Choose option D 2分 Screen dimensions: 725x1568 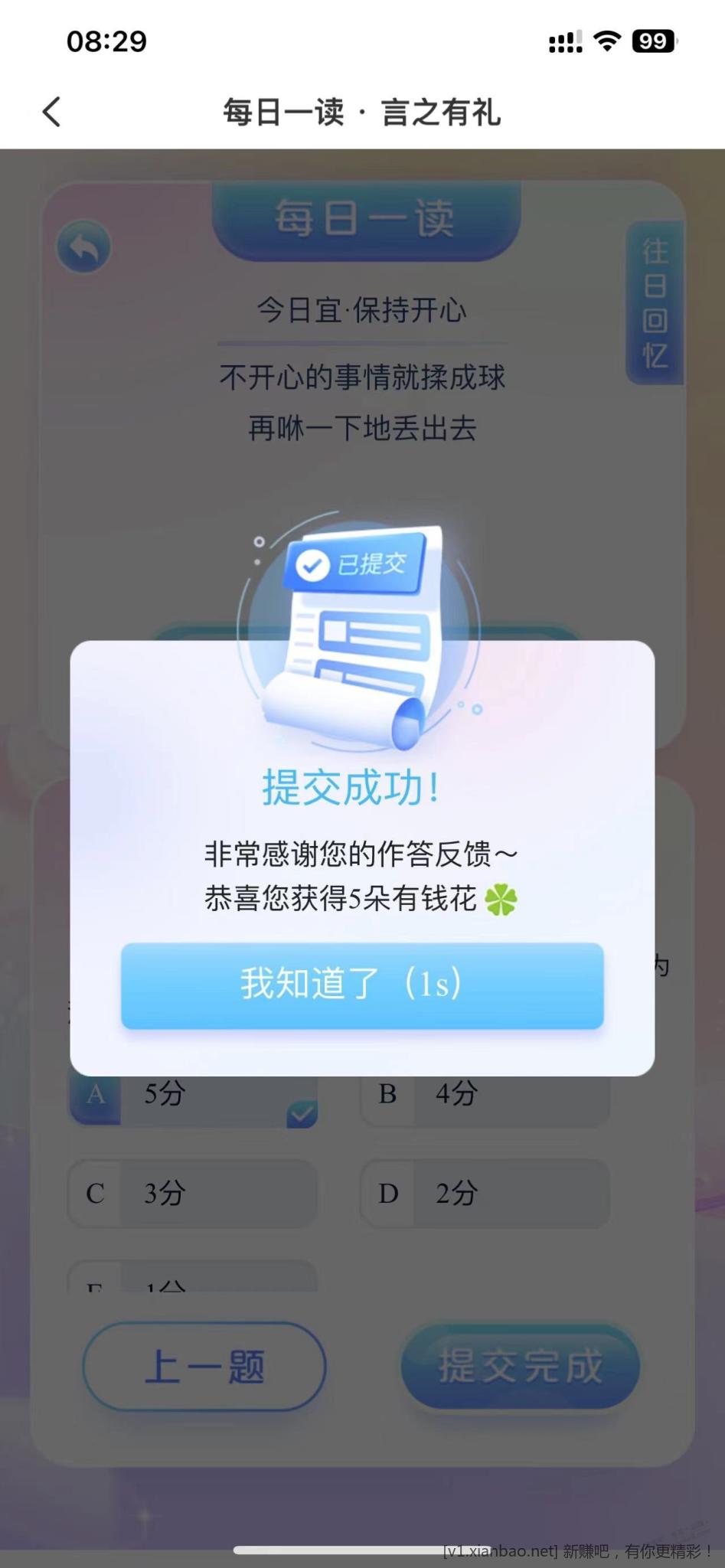pyautogui.click(x=485, y=1193)
